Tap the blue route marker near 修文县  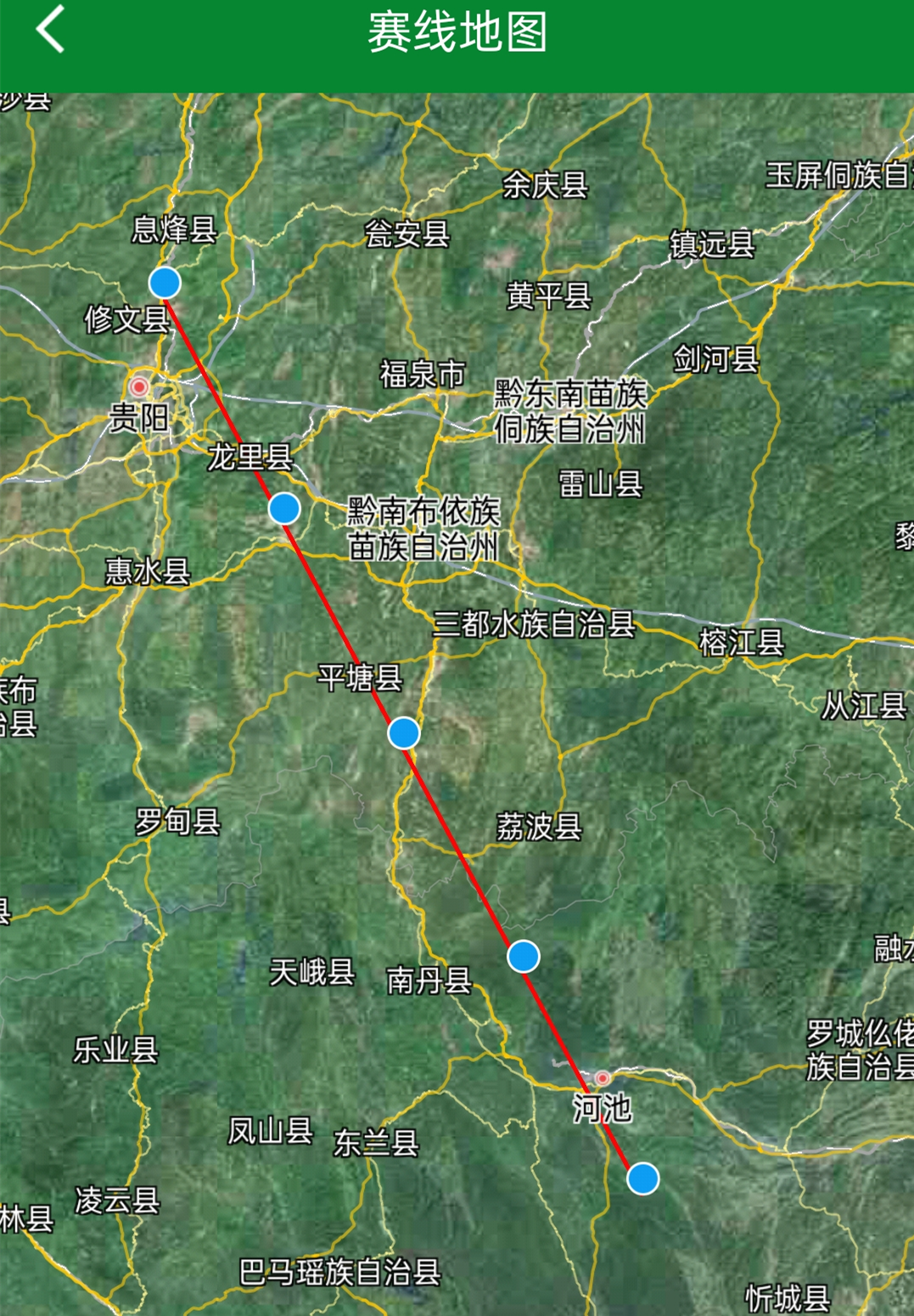pyautogui.click(x=165, y=283)
